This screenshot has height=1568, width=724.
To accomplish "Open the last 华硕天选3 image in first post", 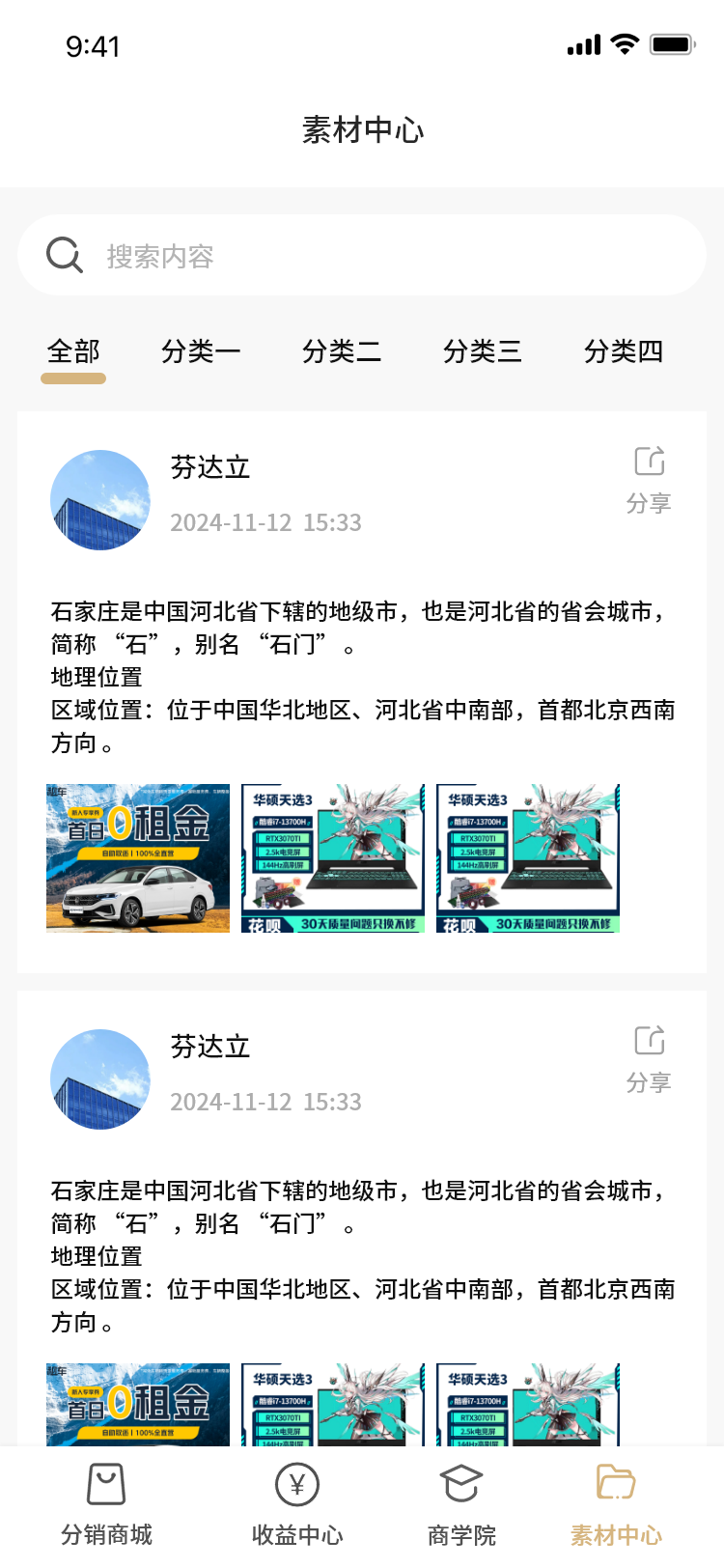I will pos(528,857).
